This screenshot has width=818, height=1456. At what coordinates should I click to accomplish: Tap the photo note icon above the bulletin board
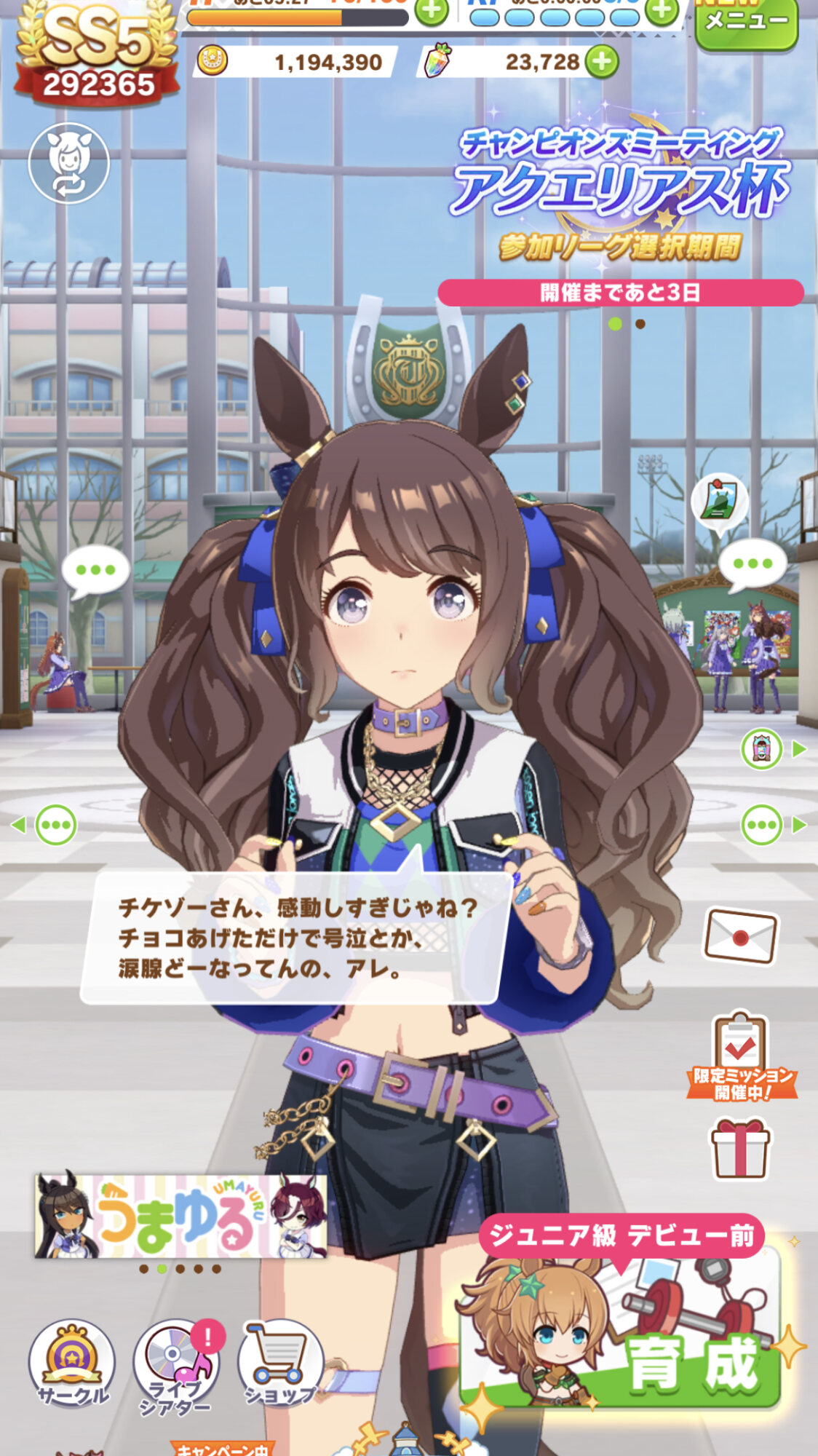point(718,502)
